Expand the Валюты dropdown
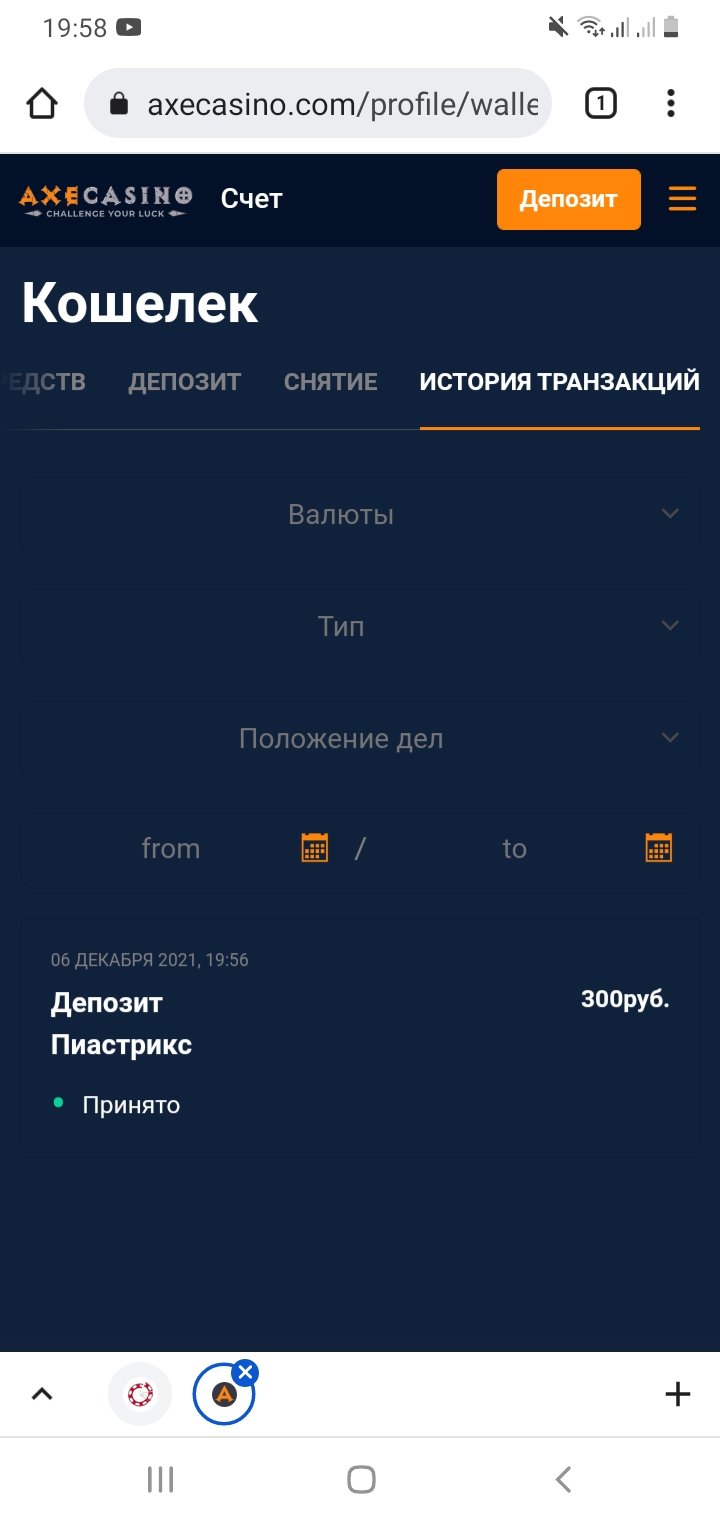The image size is (720, 1520). click(360, 515)
